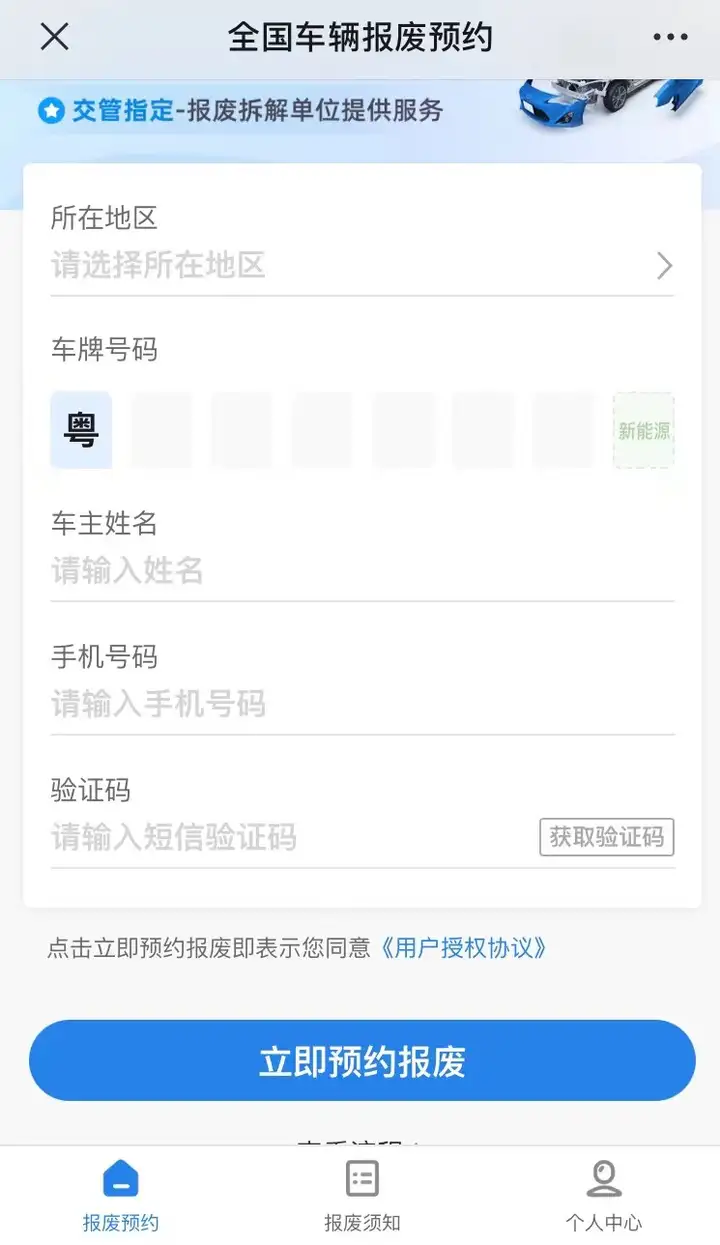Tap the 粤 province plate prefix box
The width and height of the screenshot is (720, 1245).
coord(81,430)
